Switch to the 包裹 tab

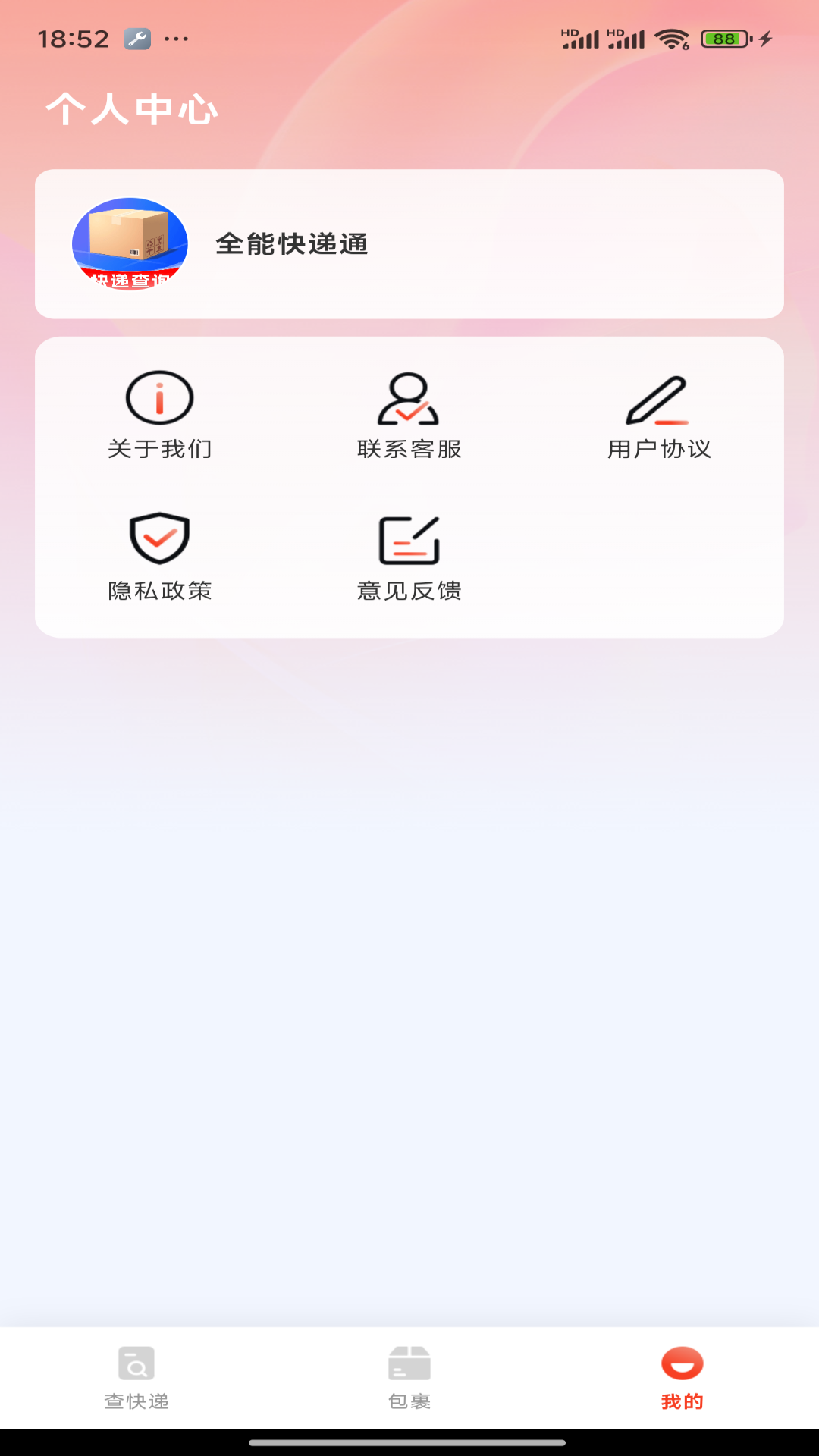(x=409, y=1380)
